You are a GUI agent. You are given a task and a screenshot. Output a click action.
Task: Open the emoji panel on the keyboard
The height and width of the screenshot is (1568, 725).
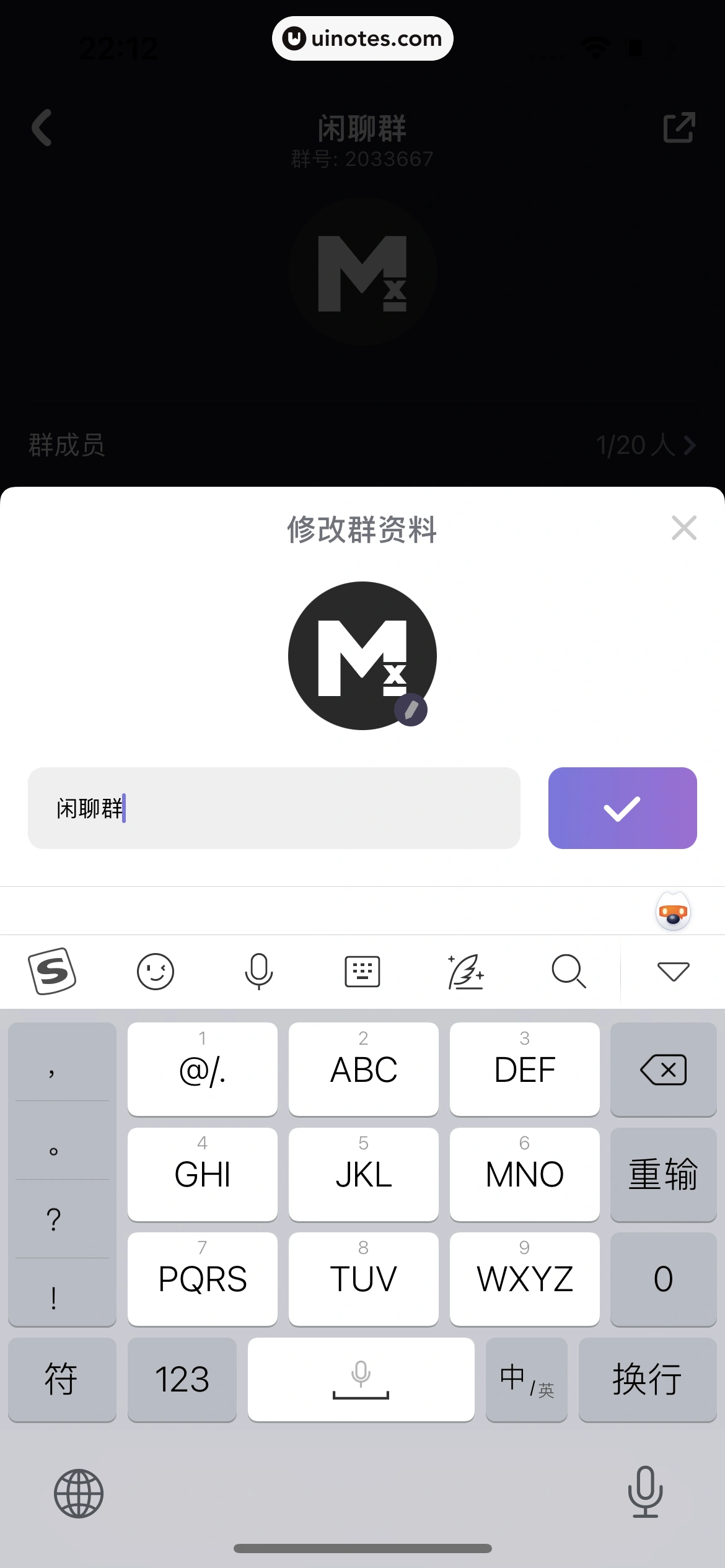coord(155,971)
